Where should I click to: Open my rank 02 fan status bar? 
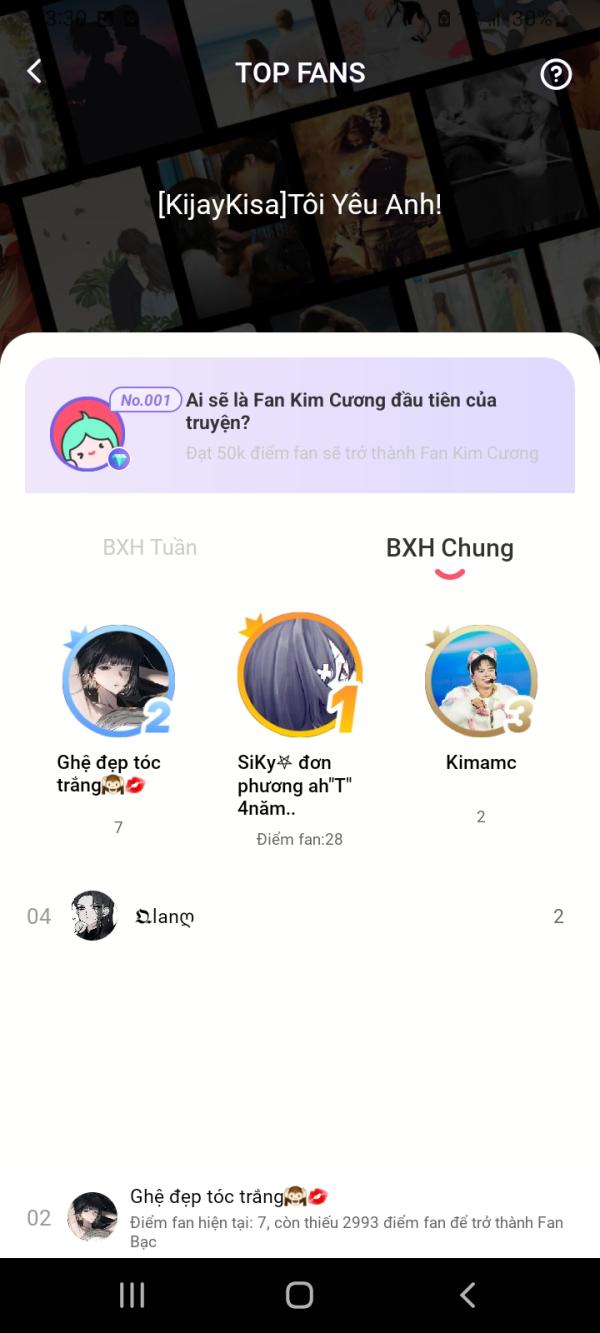coord(300,1218)
